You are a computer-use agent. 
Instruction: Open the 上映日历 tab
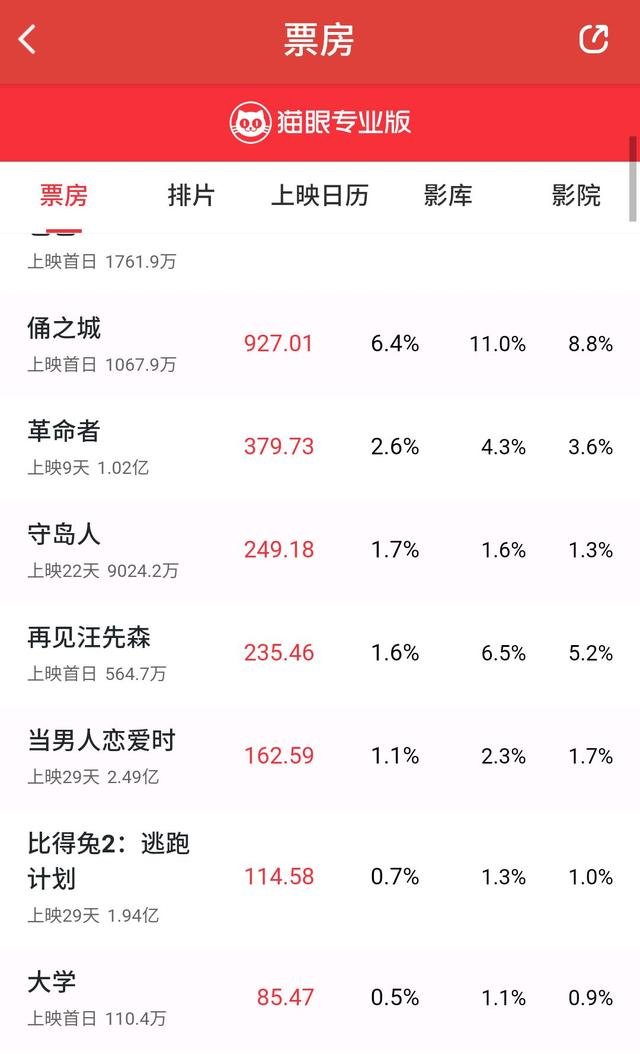tap(320, 195)
